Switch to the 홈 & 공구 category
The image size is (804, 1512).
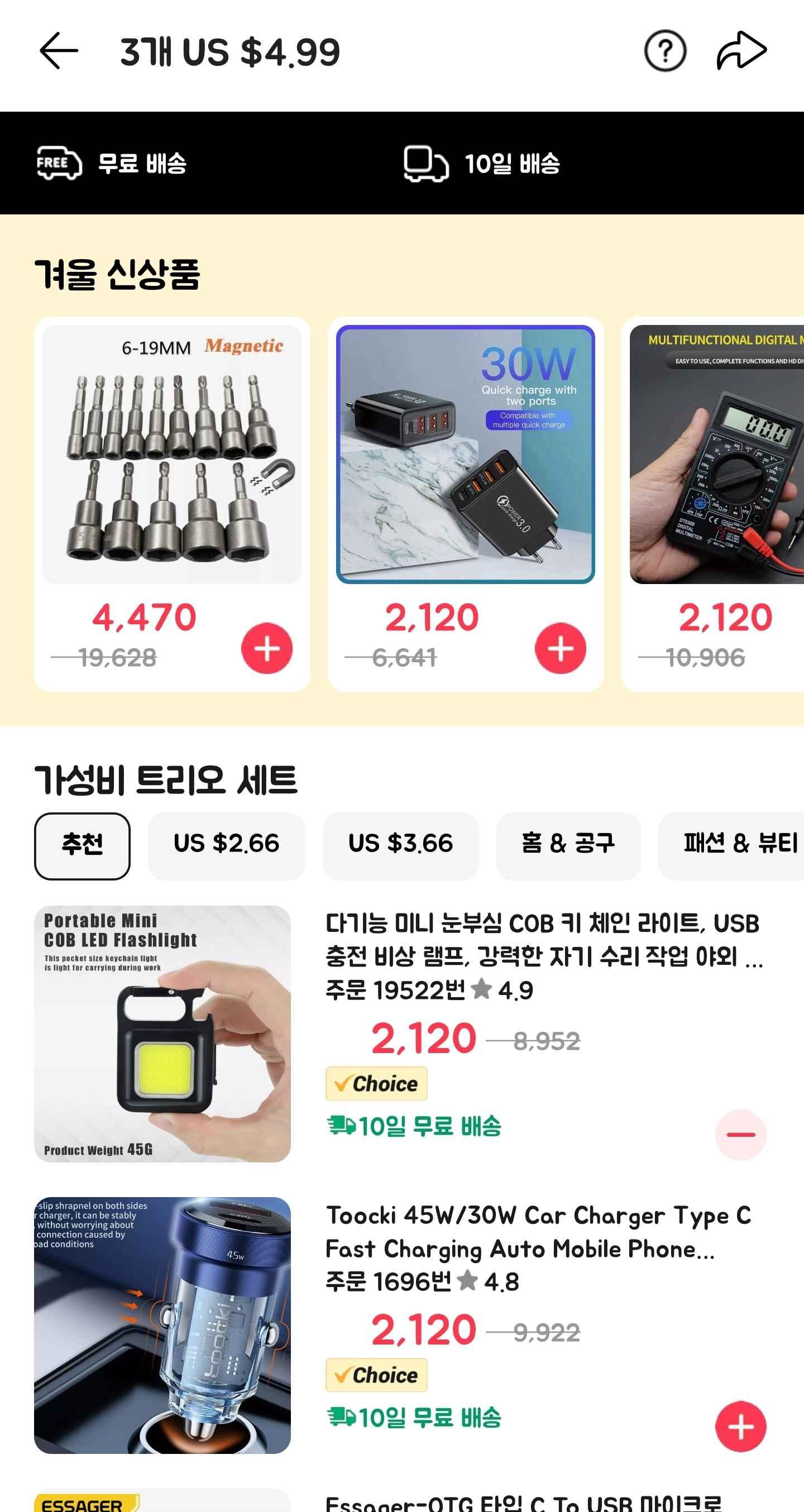567,845
